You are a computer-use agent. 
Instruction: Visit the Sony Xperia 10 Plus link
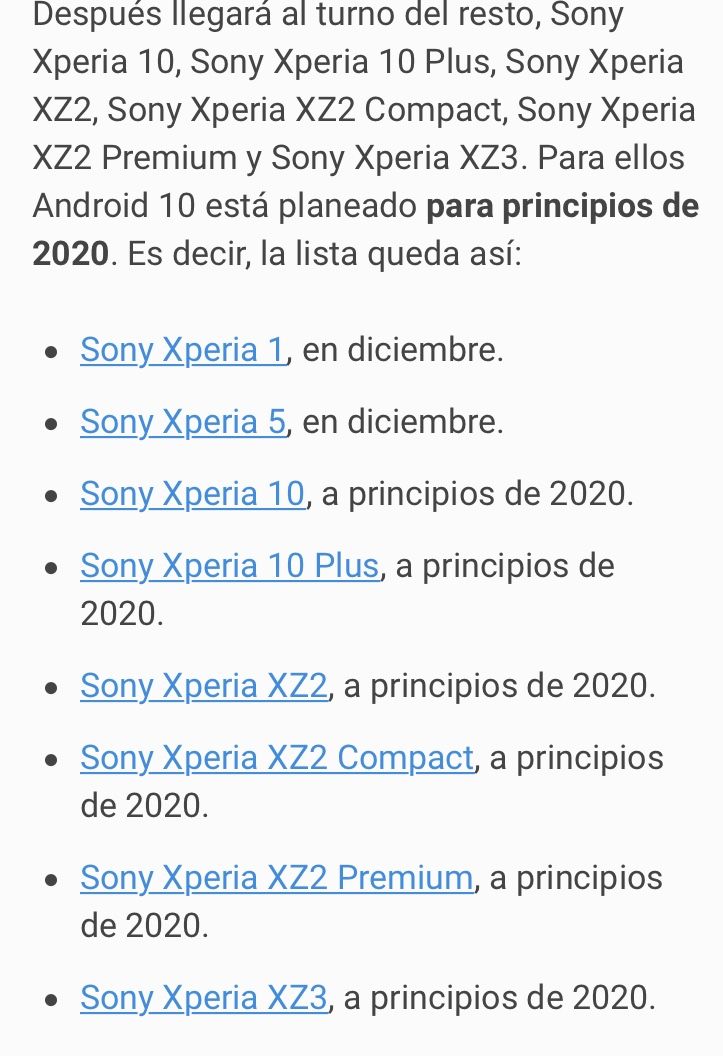(229, 566)
